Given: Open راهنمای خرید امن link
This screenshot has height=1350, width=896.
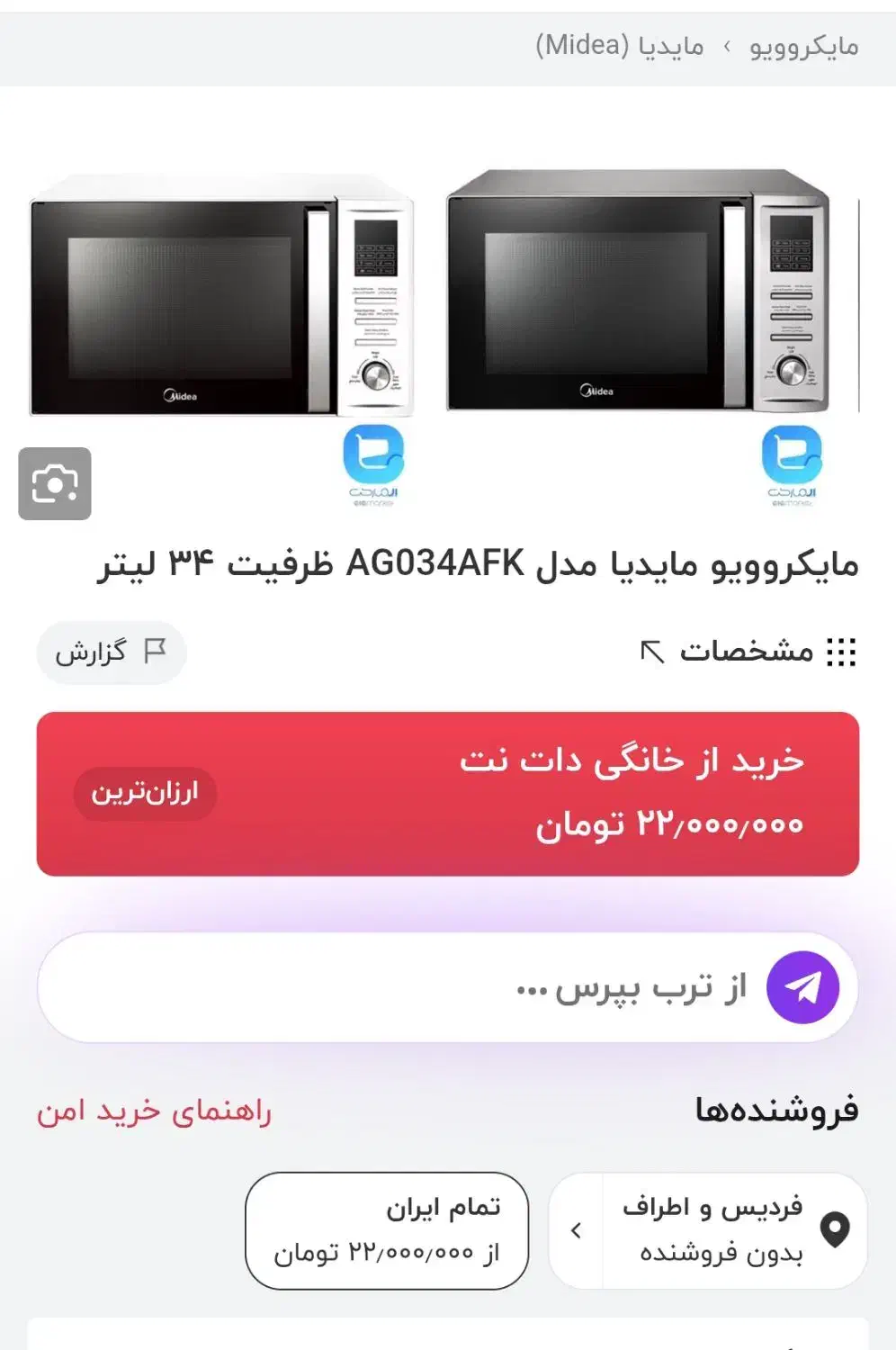Looking at the screenshot, I should coord(154,1111).
